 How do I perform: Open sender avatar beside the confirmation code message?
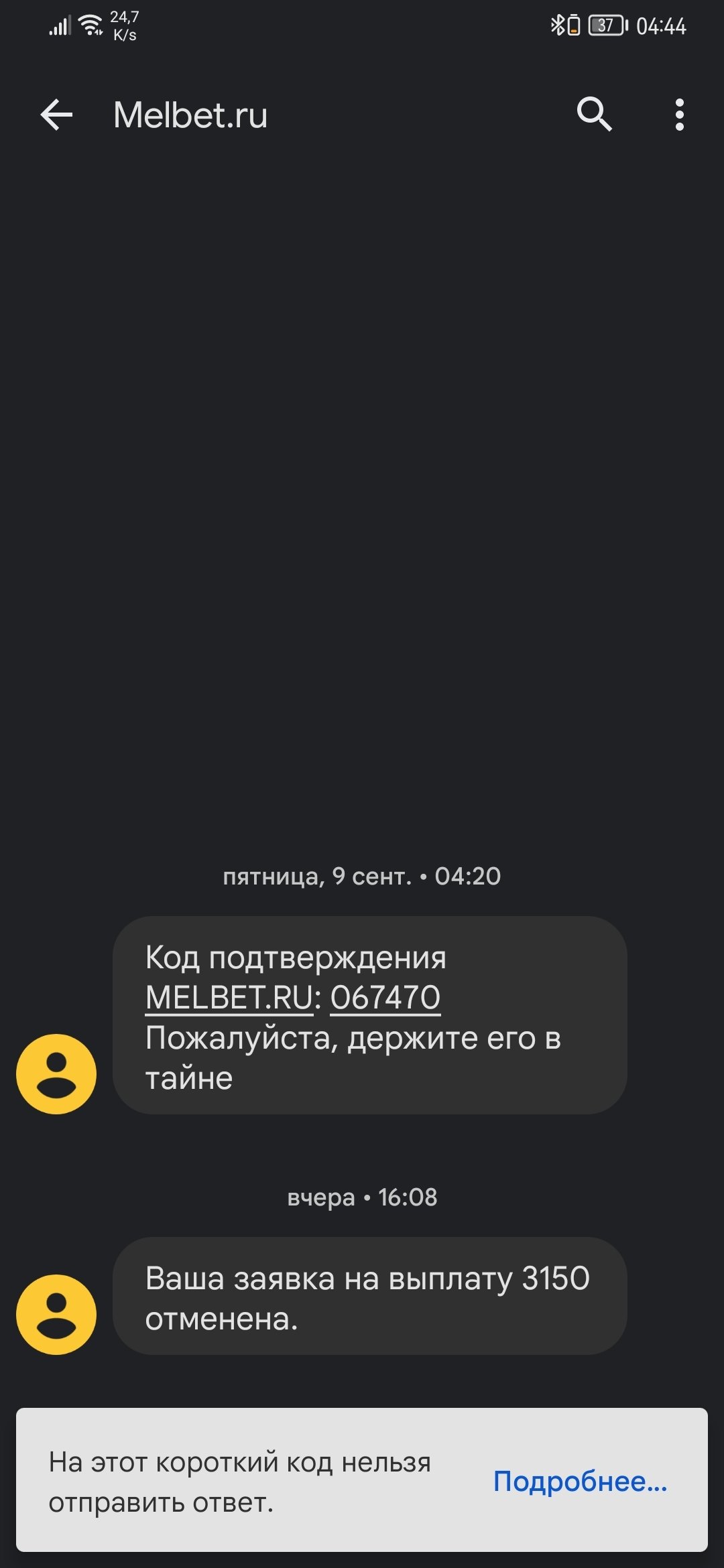pos(56,1074)
